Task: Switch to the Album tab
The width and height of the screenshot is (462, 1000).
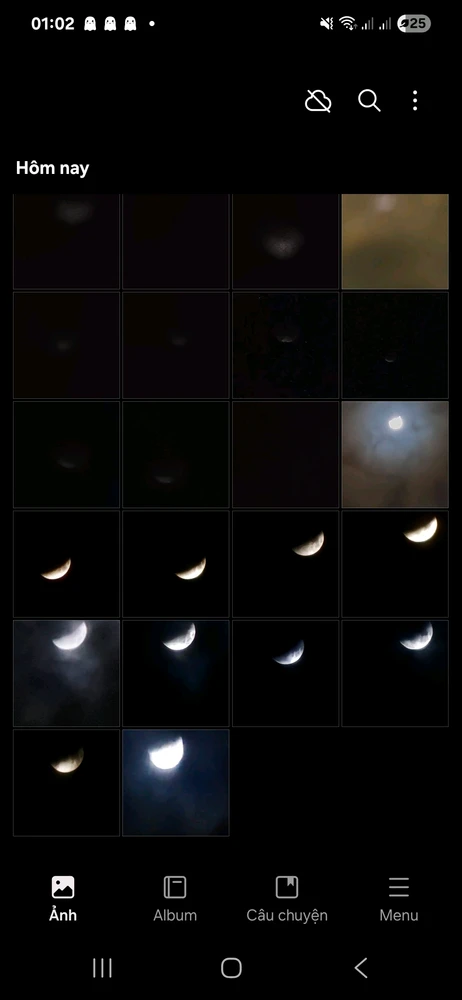Action: click(175, 899)
